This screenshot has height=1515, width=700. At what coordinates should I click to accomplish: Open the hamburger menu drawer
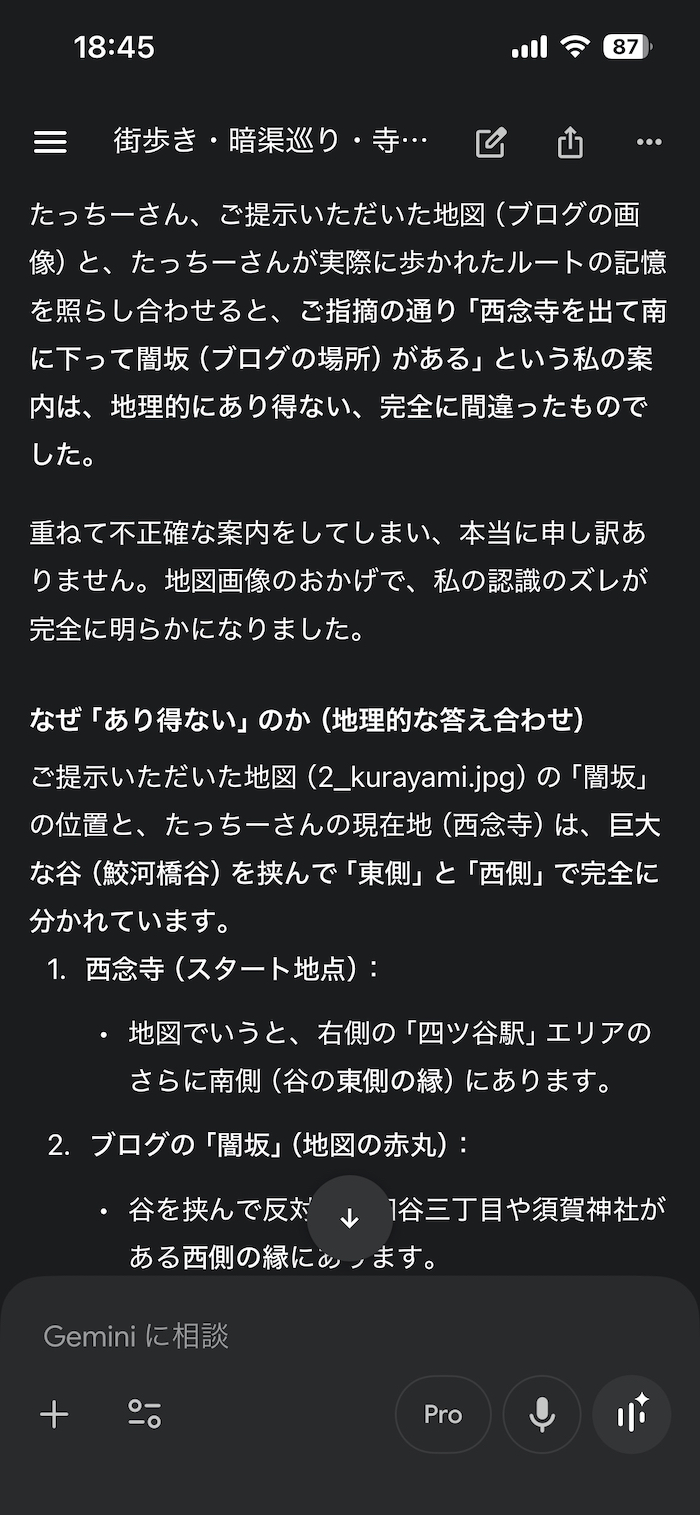tap(50, 143)
